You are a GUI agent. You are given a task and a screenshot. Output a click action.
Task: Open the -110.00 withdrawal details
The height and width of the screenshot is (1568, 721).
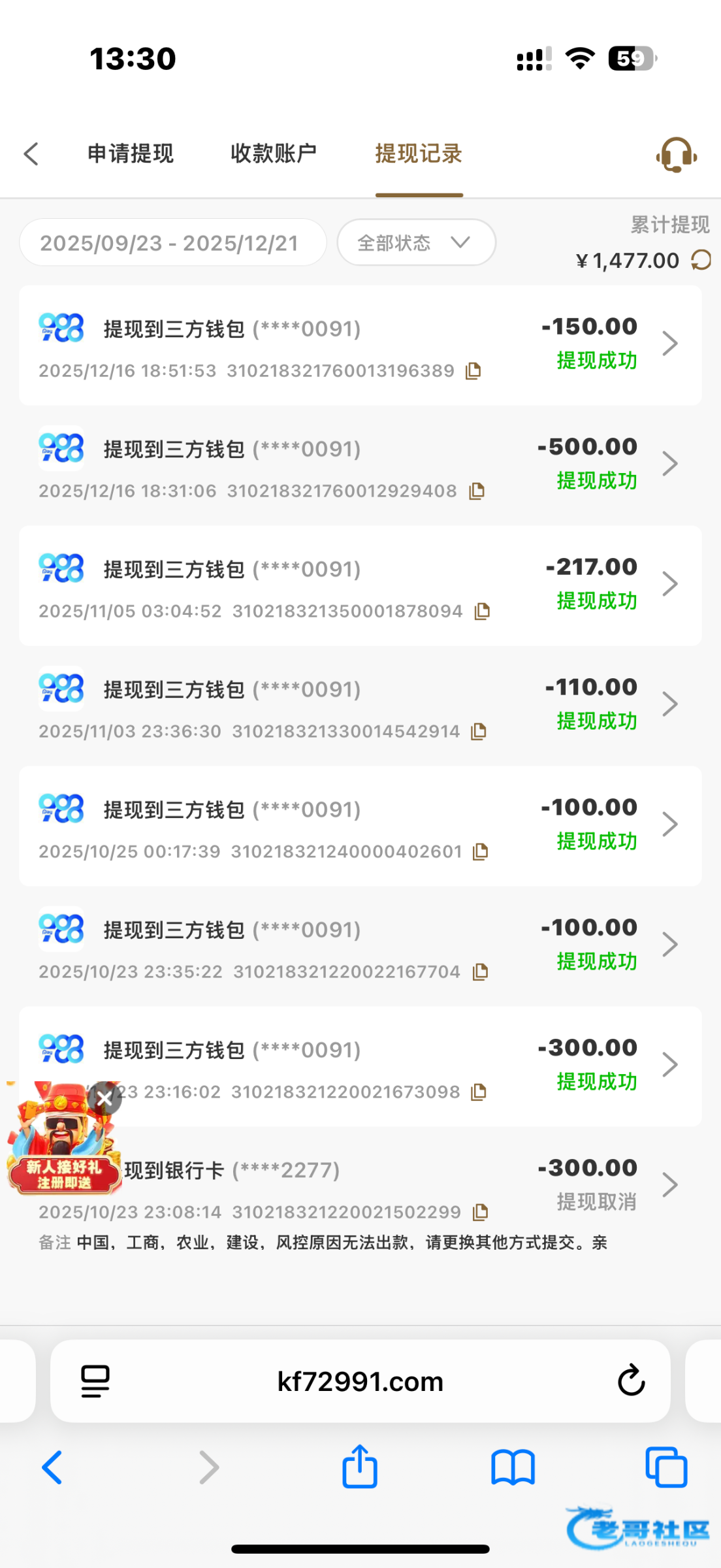(359, 706)
